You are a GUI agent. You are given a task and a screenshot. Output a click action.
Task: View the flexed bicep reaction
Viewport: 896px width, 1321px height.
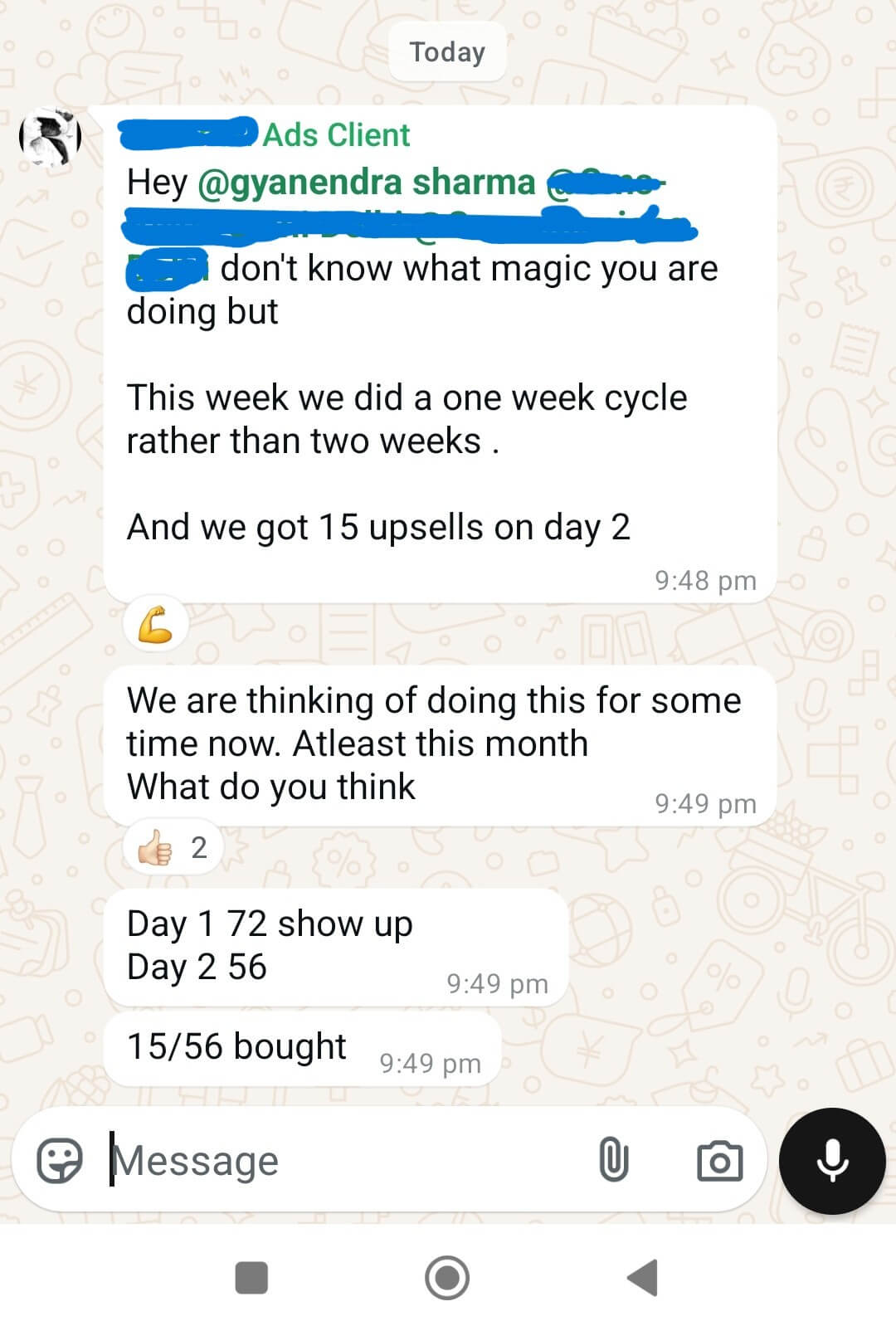(155, 626)
